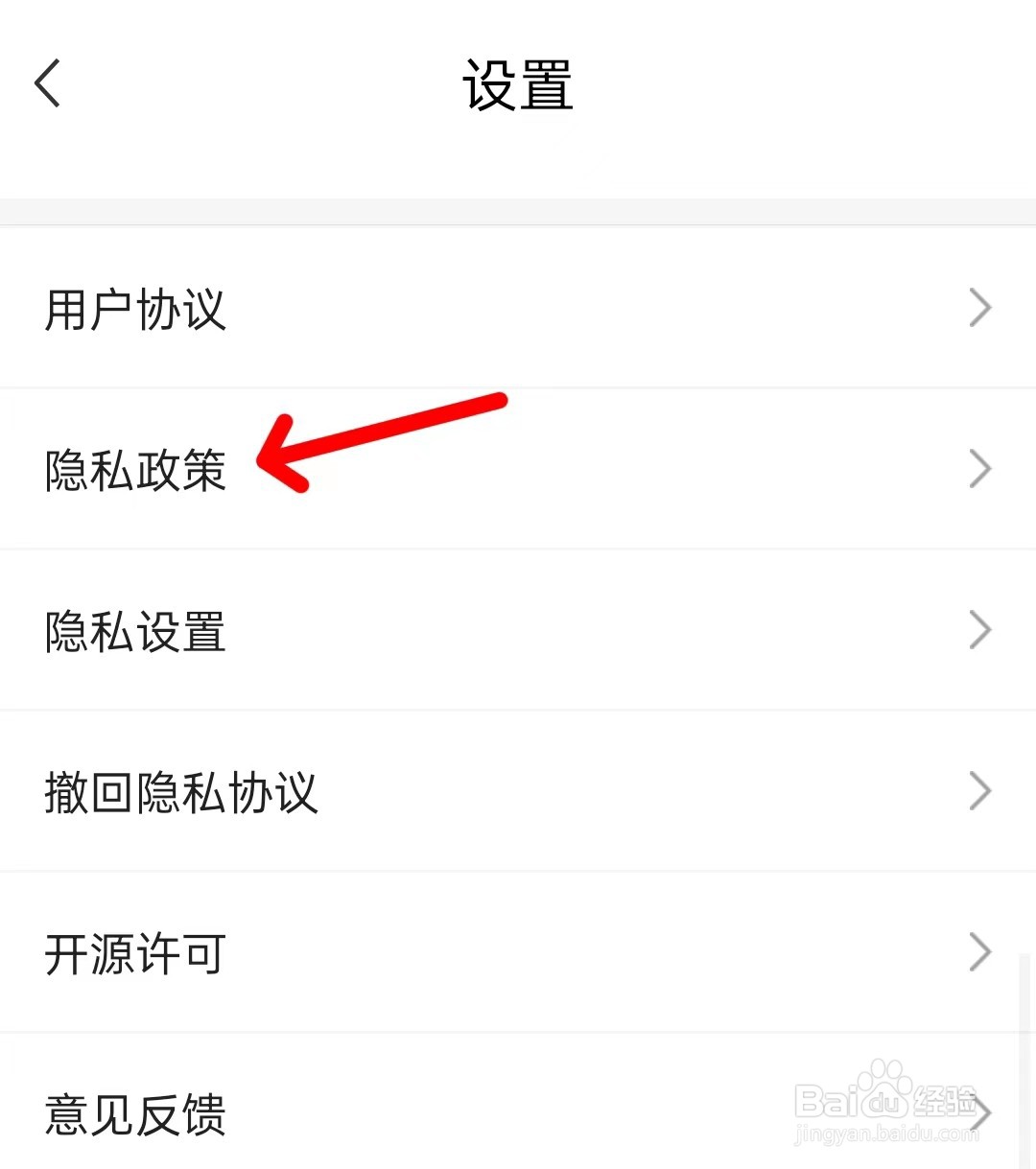
Task: Click the chevron beside 隐私政策
Action: pos(980,469)
